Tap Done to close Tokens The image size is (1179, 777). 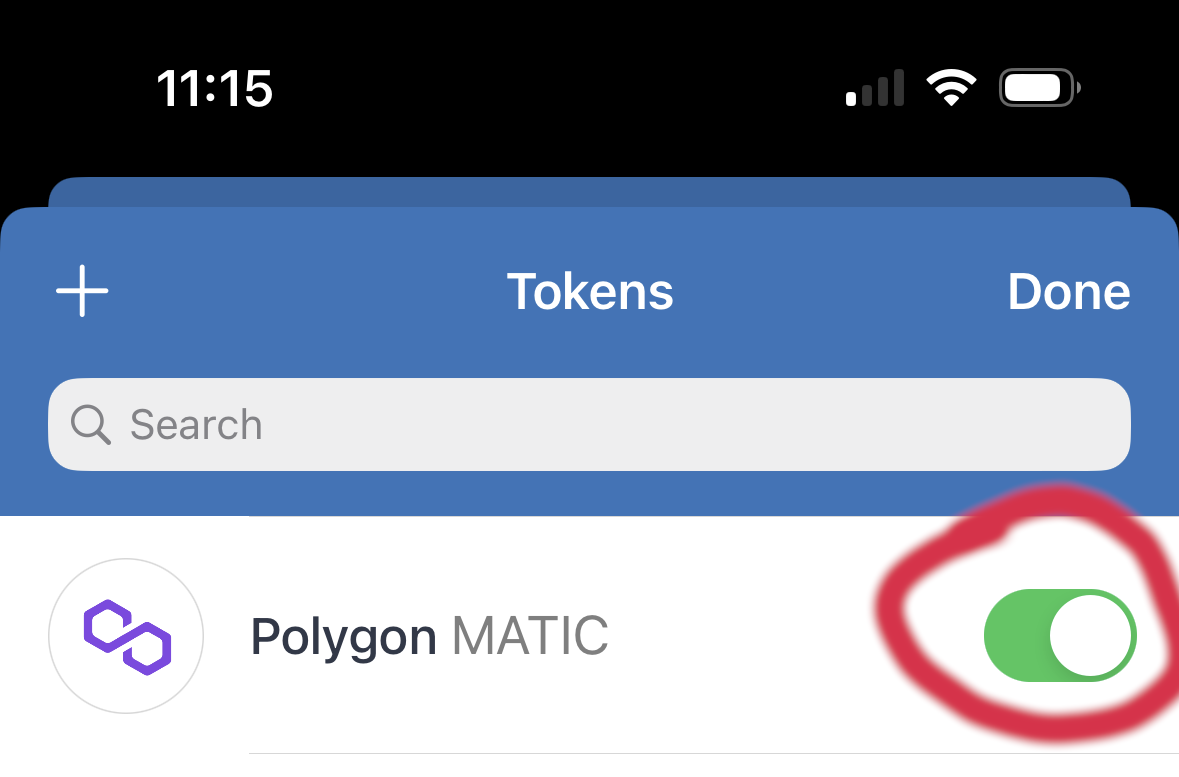point(1068,292)
